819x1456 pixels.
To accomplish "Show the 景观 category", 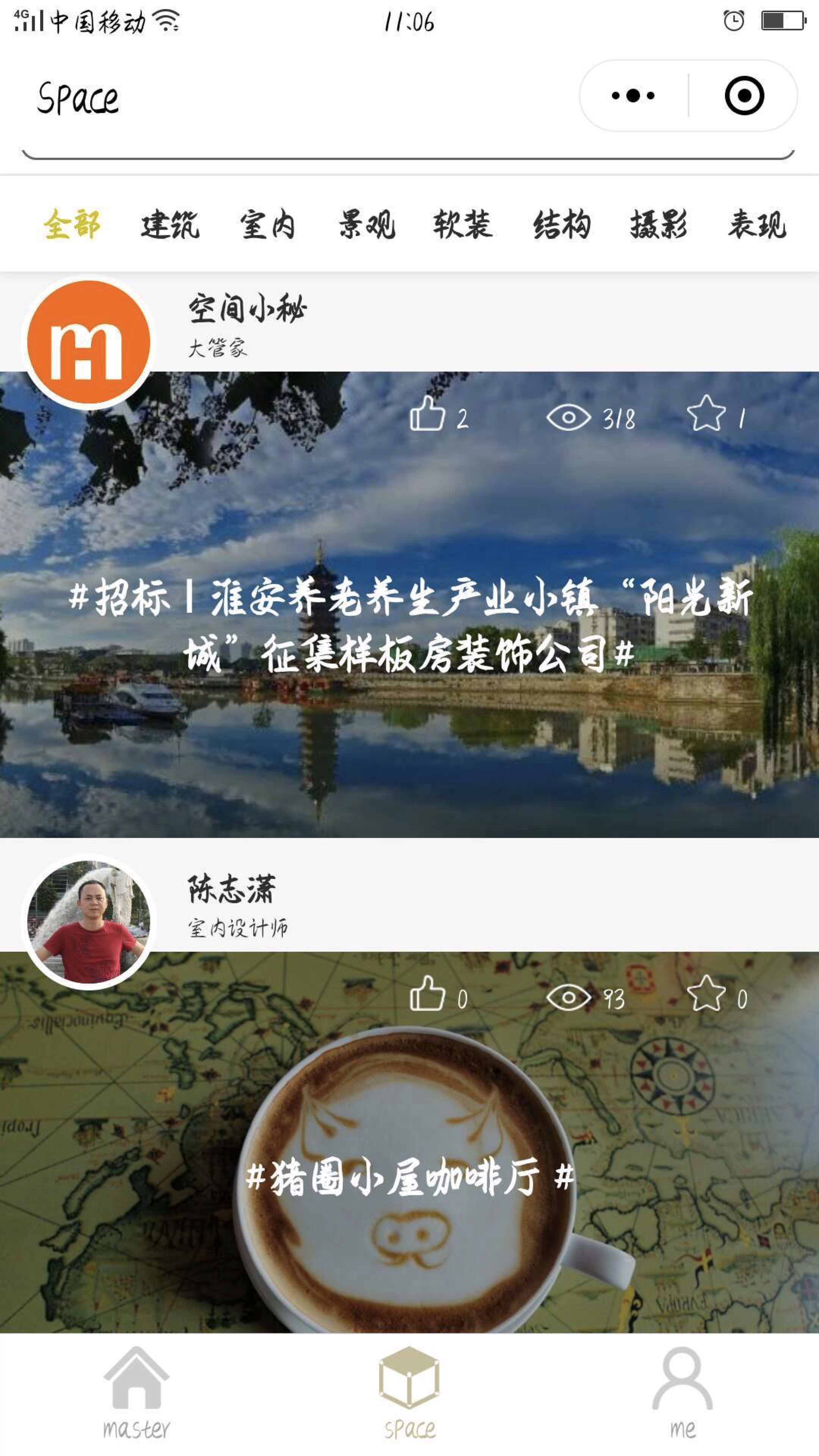I will tap(366, 224).
